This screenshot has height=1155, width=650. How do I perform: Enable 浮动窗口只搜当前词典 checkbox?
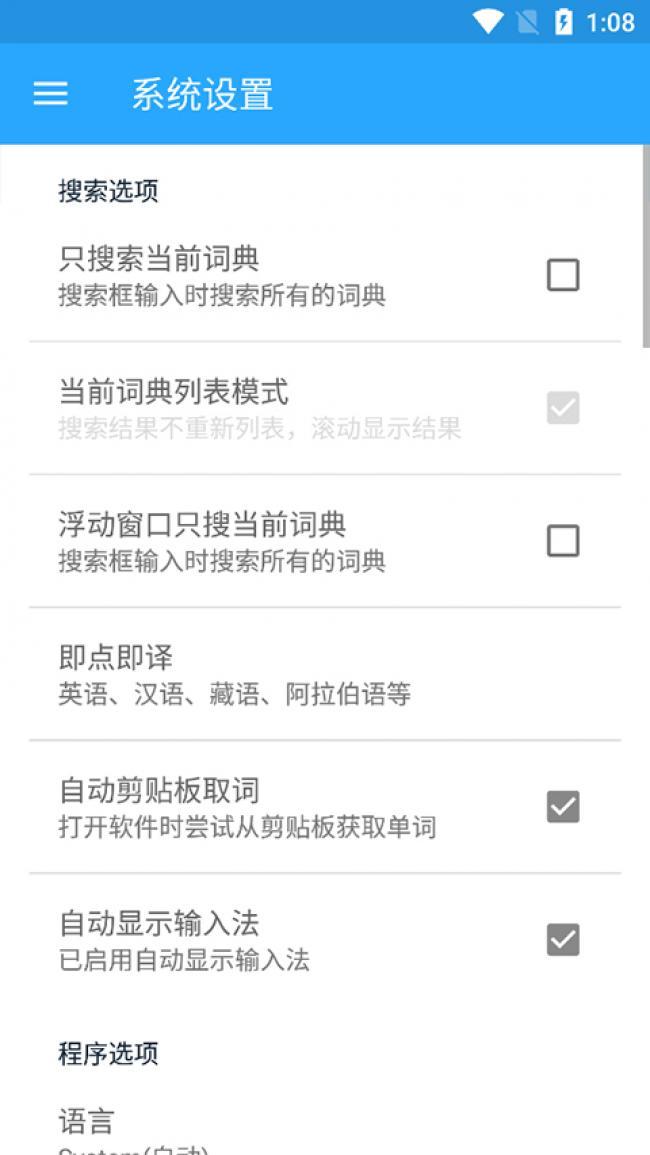[x=563, y=541]
